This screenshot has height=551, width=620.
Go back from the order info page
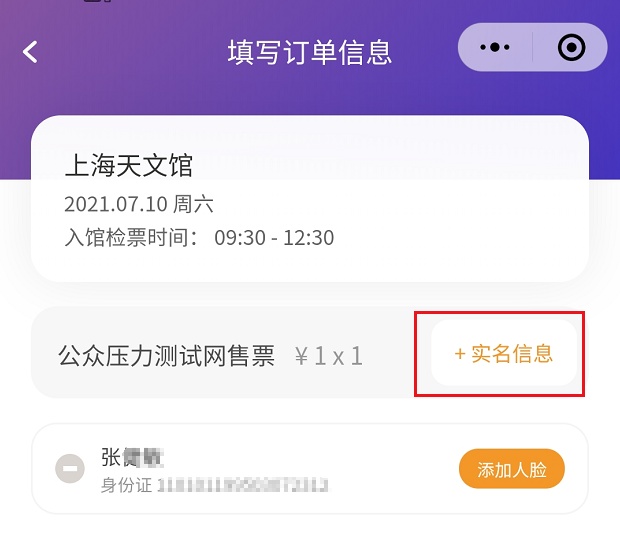pos(31,52)
